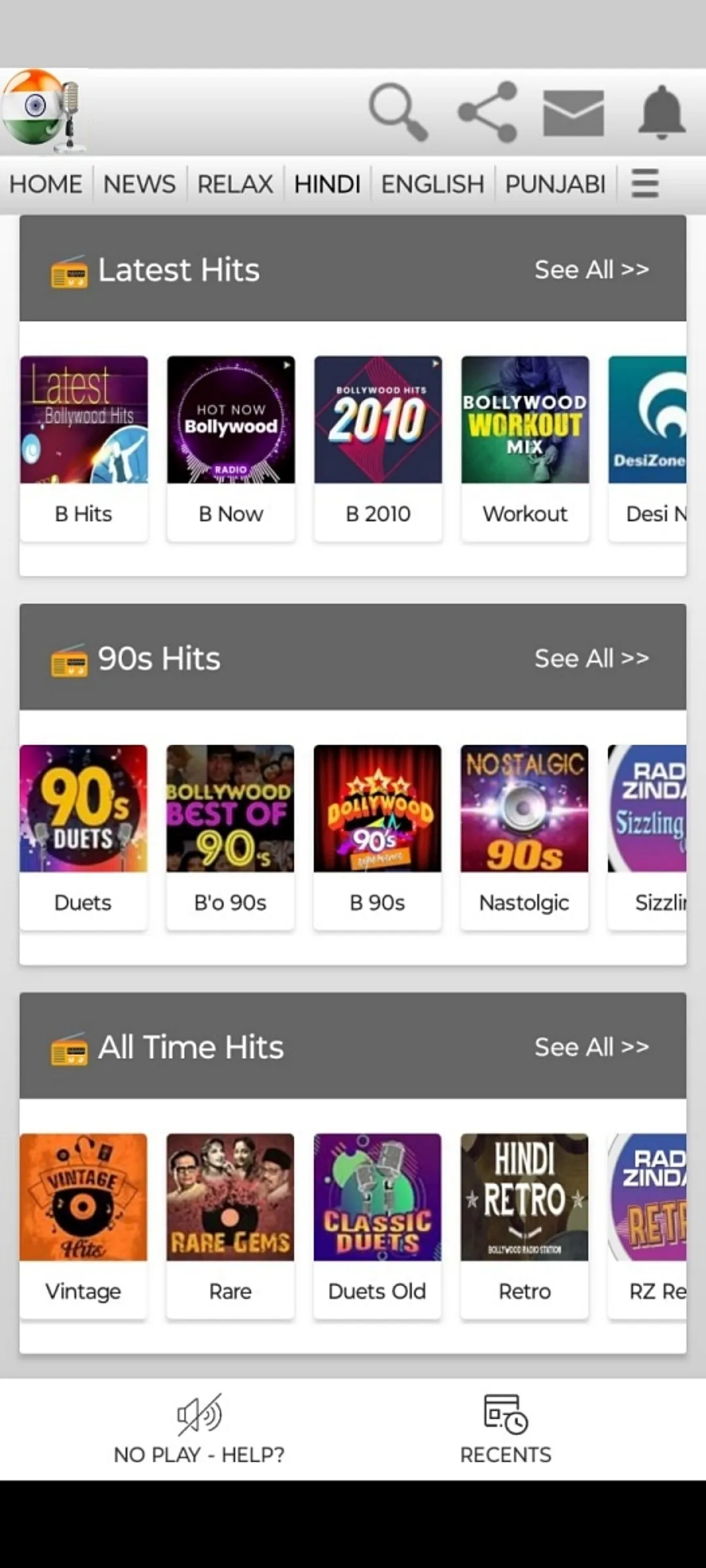Play the Nastolgic 90s station
706x1568 pixels.
[524, 837]
